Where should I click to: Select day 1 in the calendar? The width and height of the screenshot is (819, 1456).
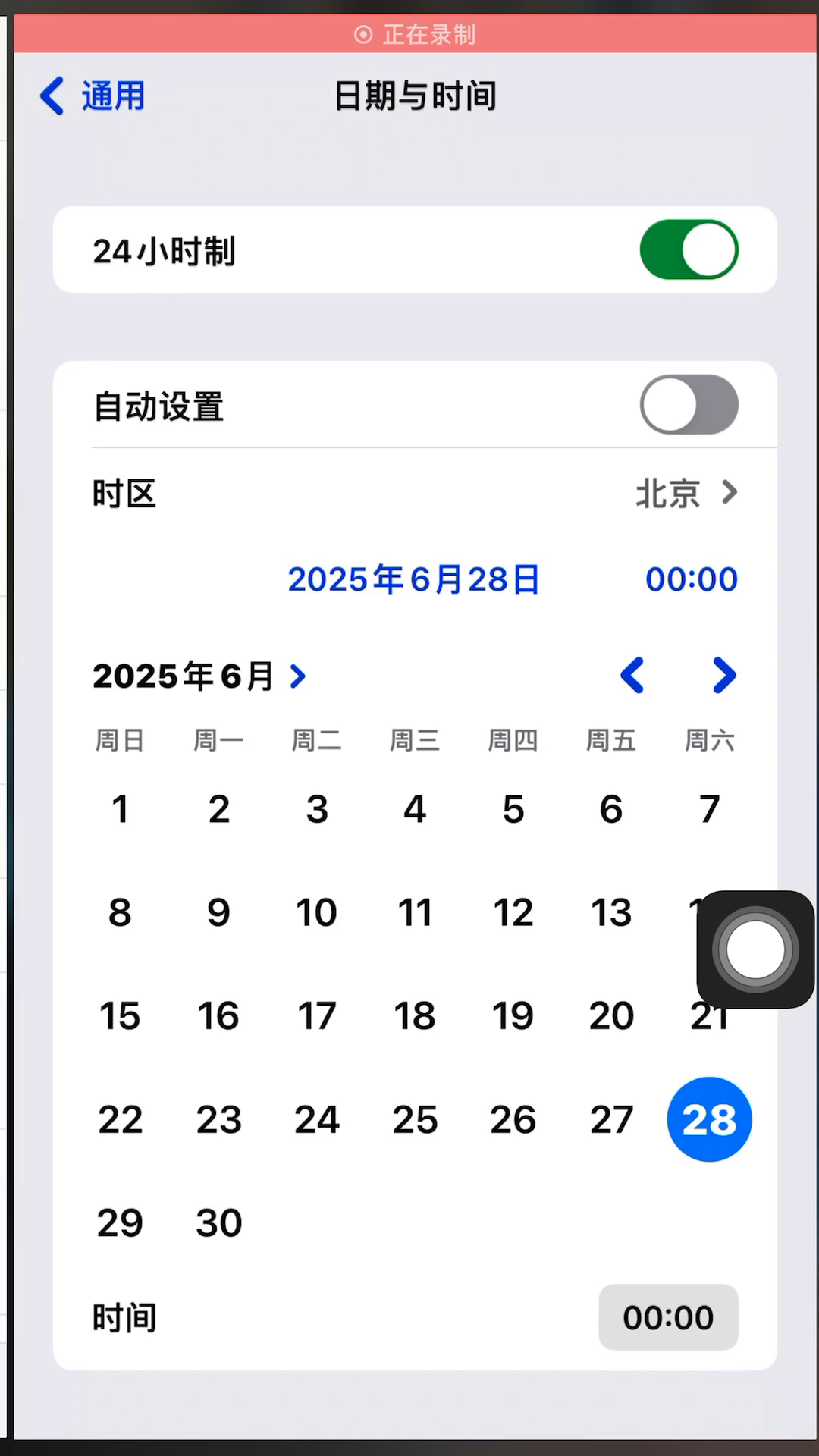click(x=120, y=809)
